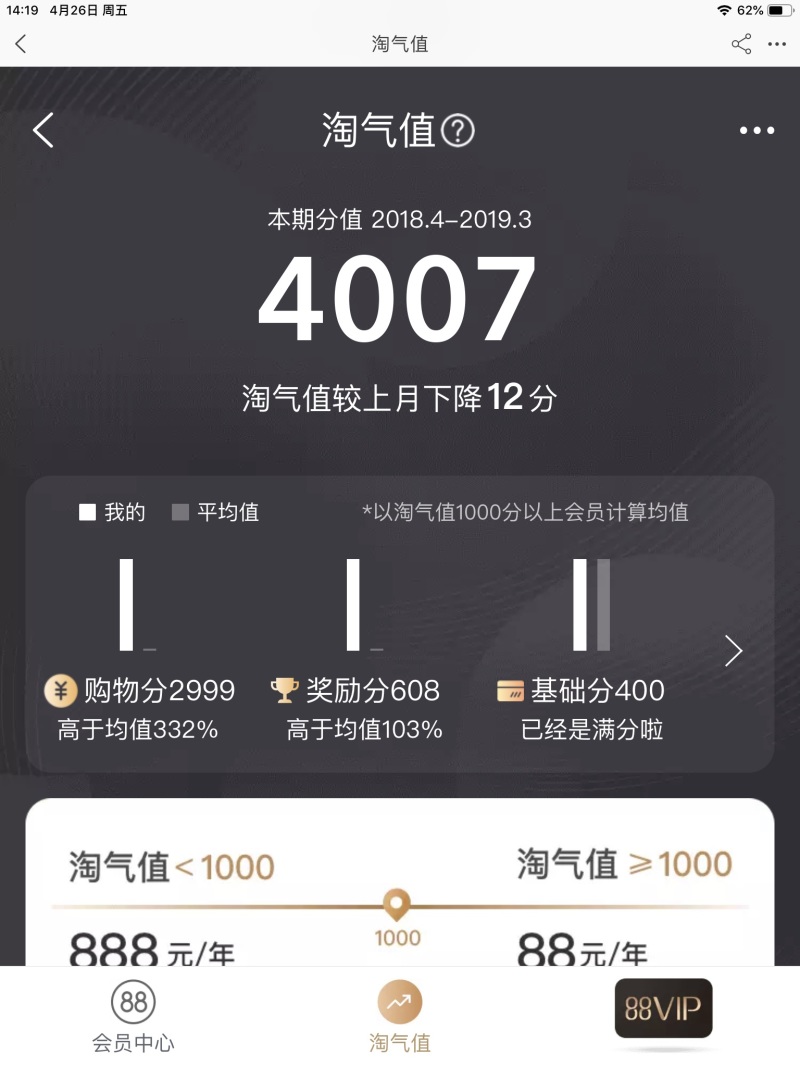Select the 奖励分 trophy icon

[x=288, y=690]
